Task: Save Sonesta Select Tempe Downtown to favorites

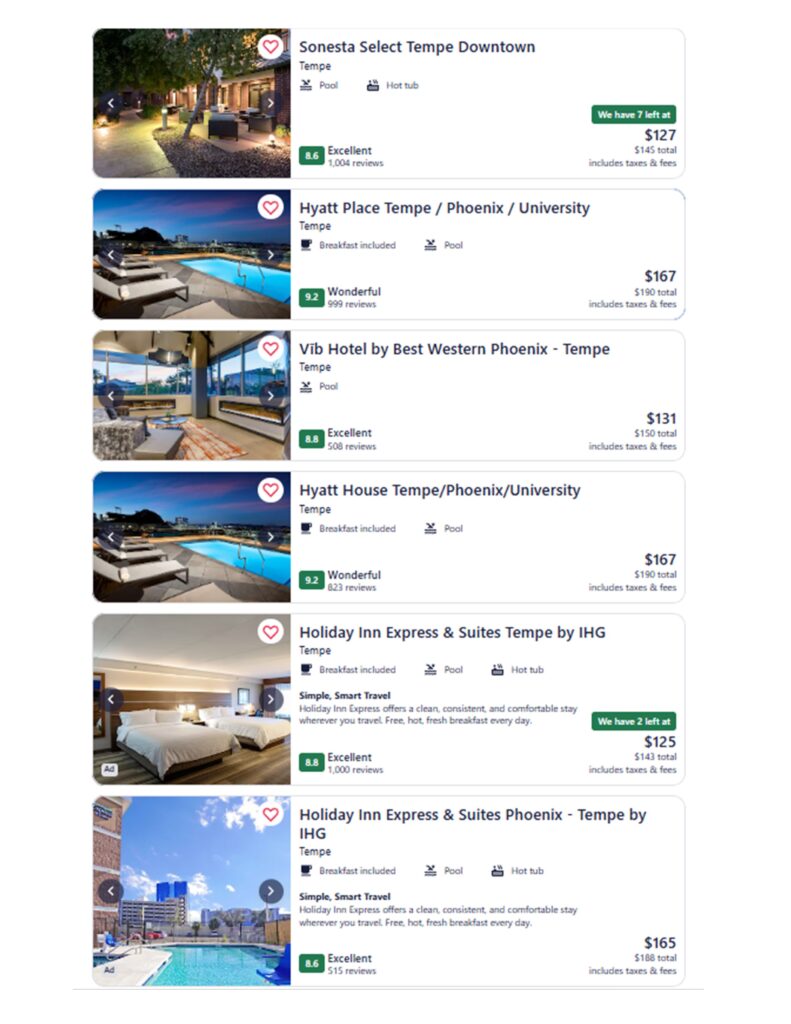Action: coord(270,47)
